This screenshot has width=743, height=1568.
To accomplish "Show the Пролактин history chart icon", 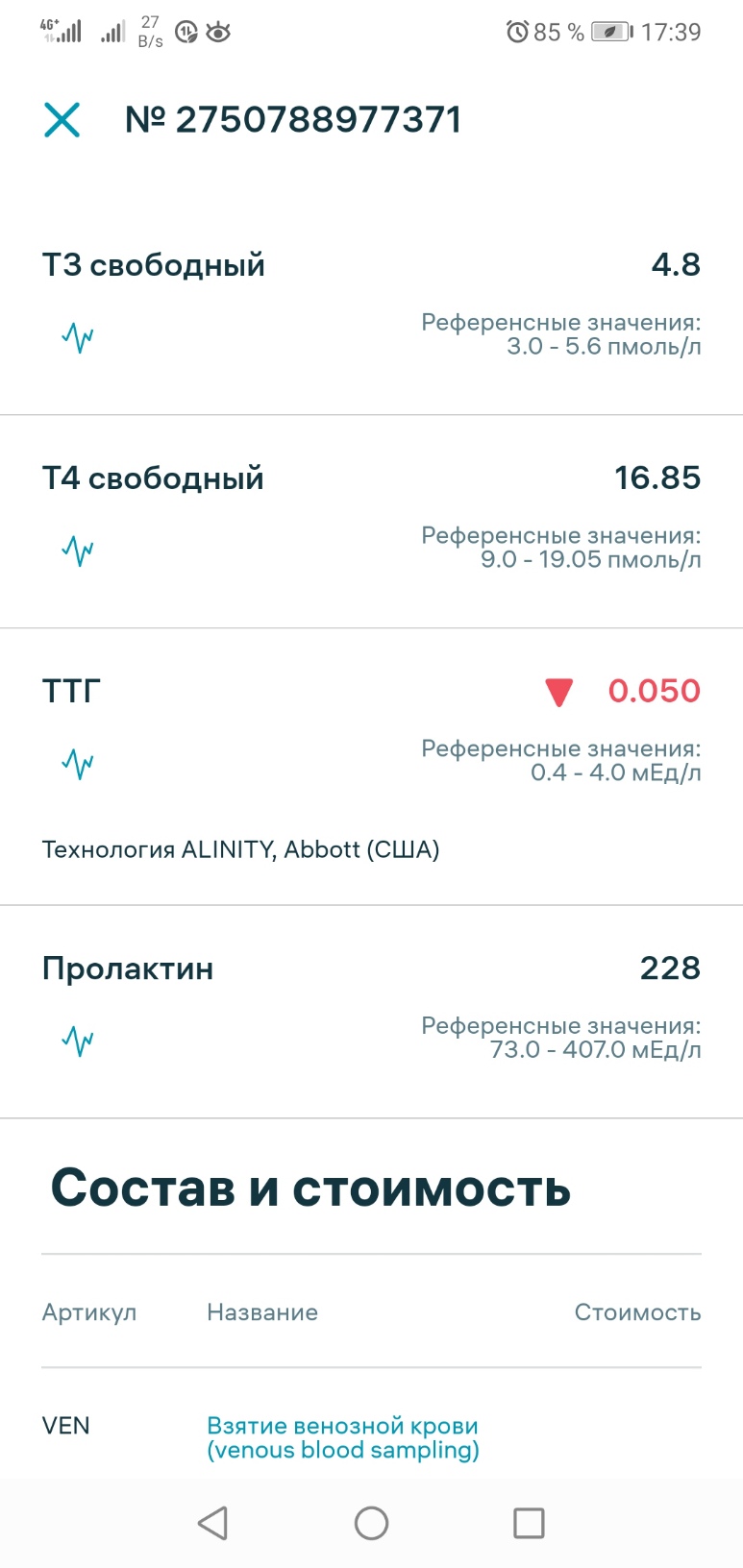I will point(78,1041).
